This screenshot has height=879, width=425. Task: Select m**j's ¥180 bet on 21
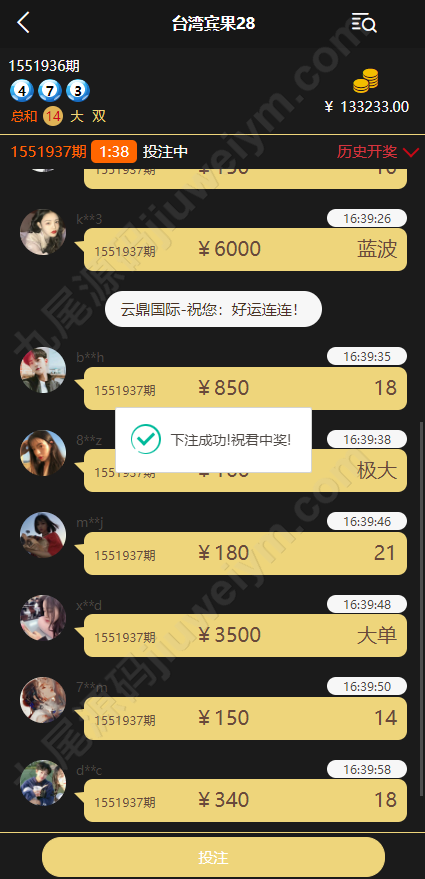click(x=245, y=553)
